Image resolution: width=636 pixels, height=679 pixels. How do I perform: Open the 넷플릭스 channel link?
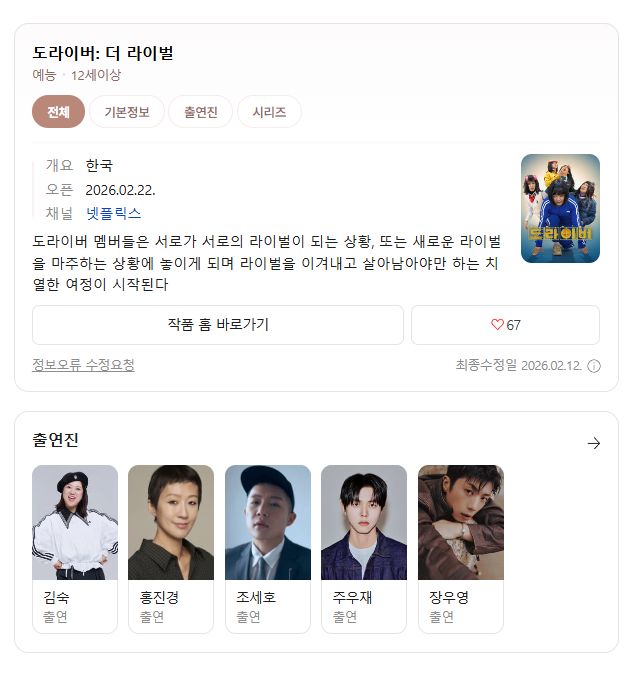113,213
